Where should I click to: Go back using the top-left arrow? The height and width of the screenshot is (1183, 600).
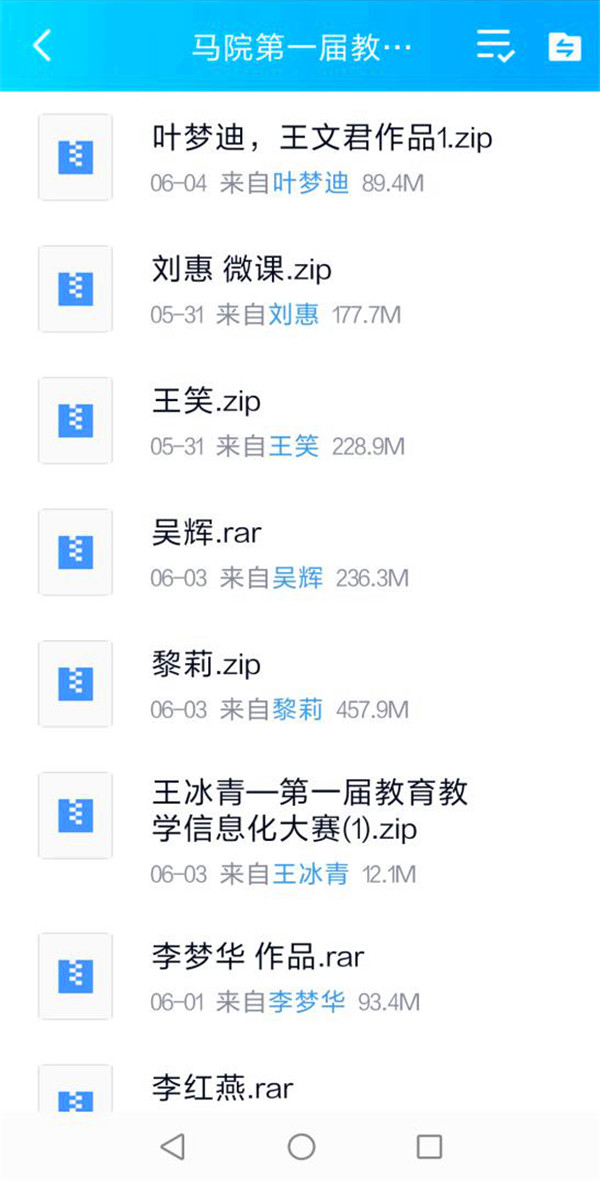(42, 46)
